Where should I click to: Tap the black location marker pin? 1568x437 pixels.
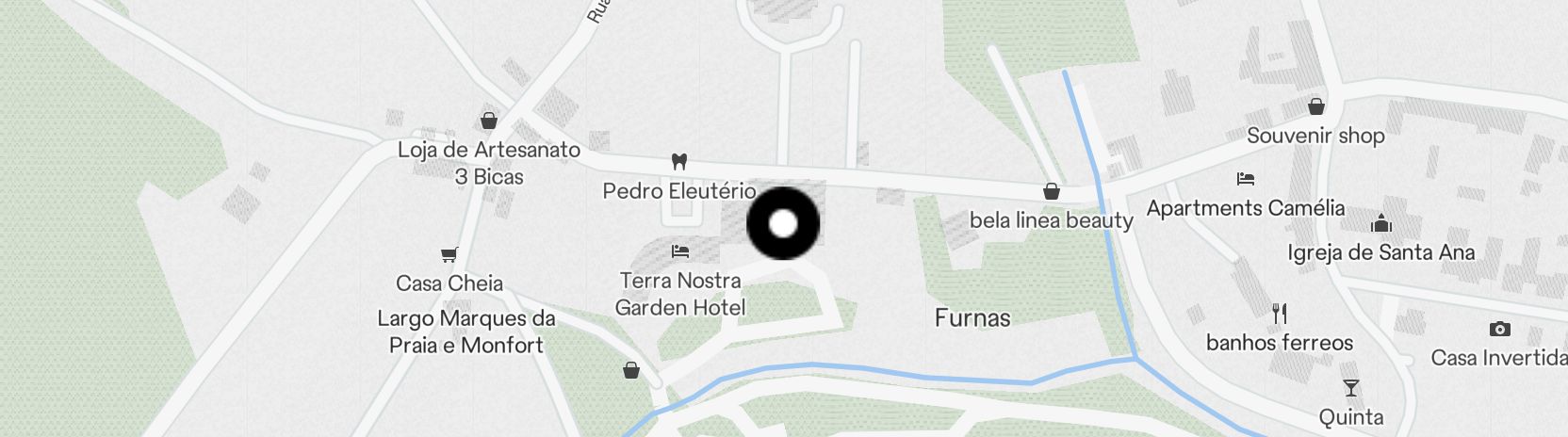coord(783,223)
